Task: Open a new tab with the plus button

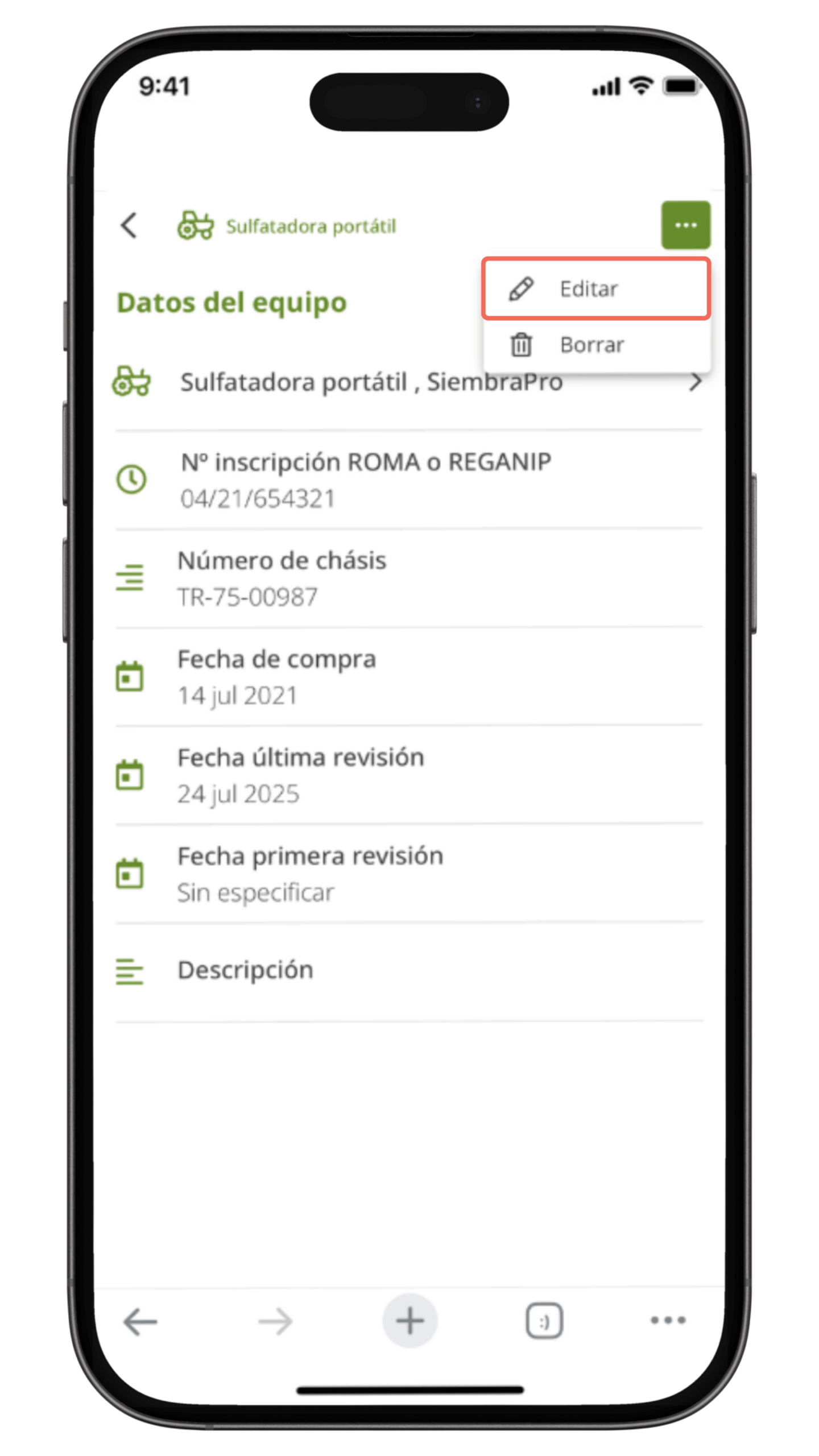Action: [x=409, y=1320]
